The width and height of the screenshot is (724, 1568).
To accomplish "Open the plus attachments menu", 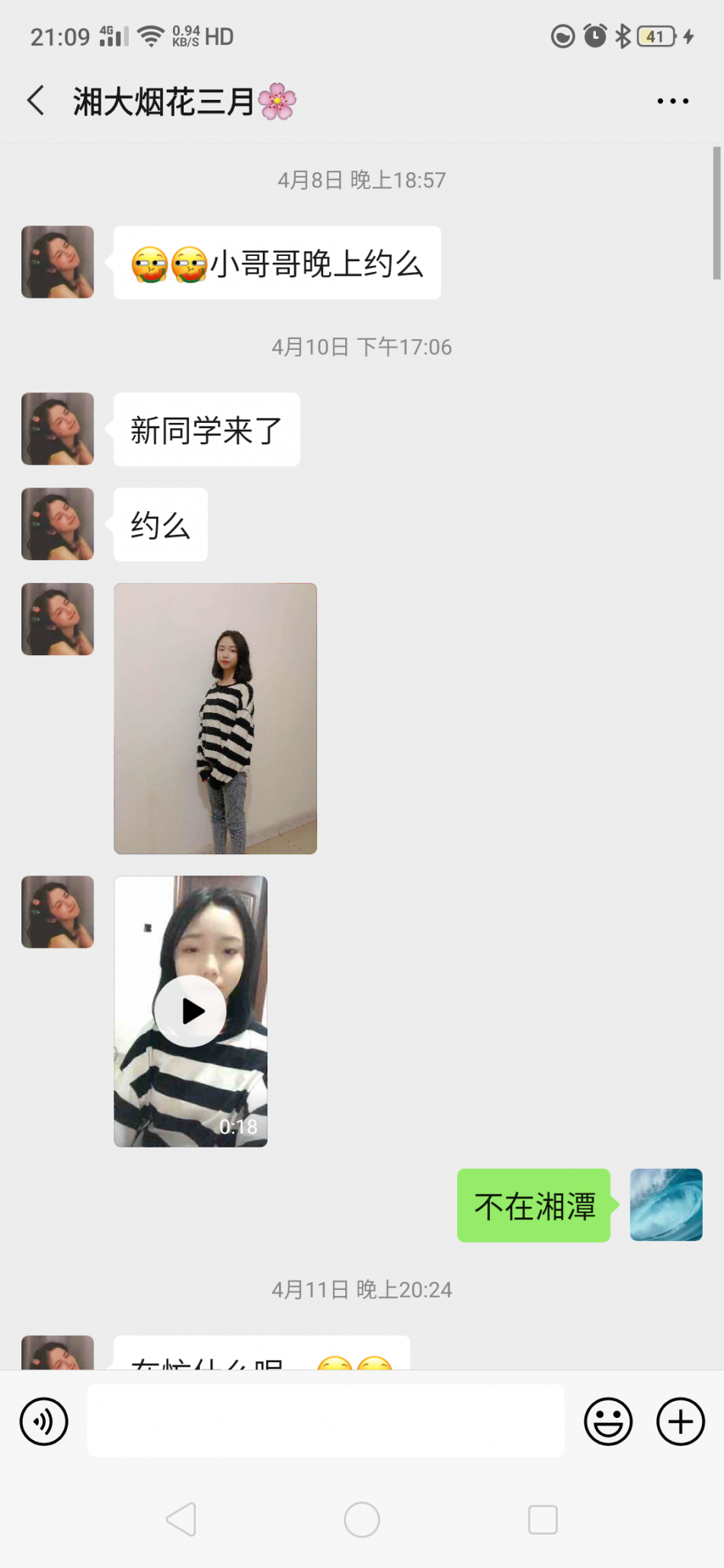I will click(x=680, y=1421).
